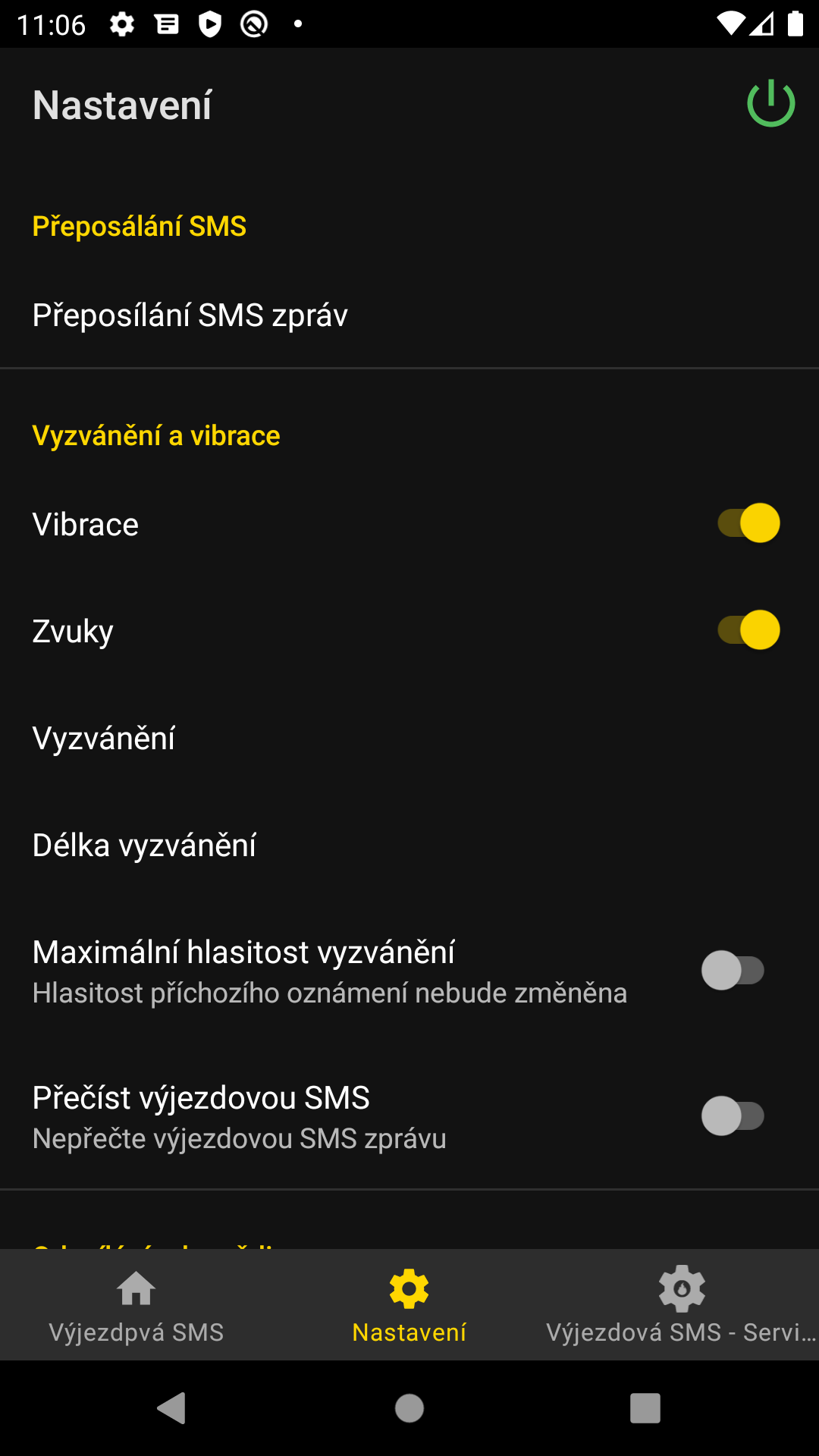Go to Výjezdová SMS - Servi… tab
Screen dimensions: 819x1456
tap(681, 1304)
